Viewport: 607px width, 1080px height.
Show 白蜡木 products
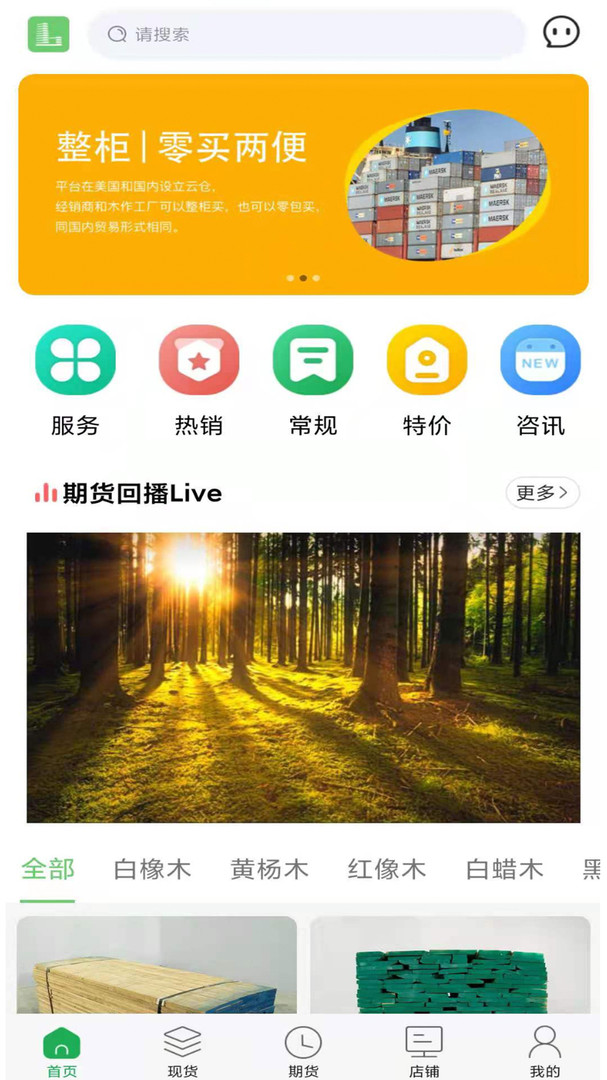pos(504,869)
